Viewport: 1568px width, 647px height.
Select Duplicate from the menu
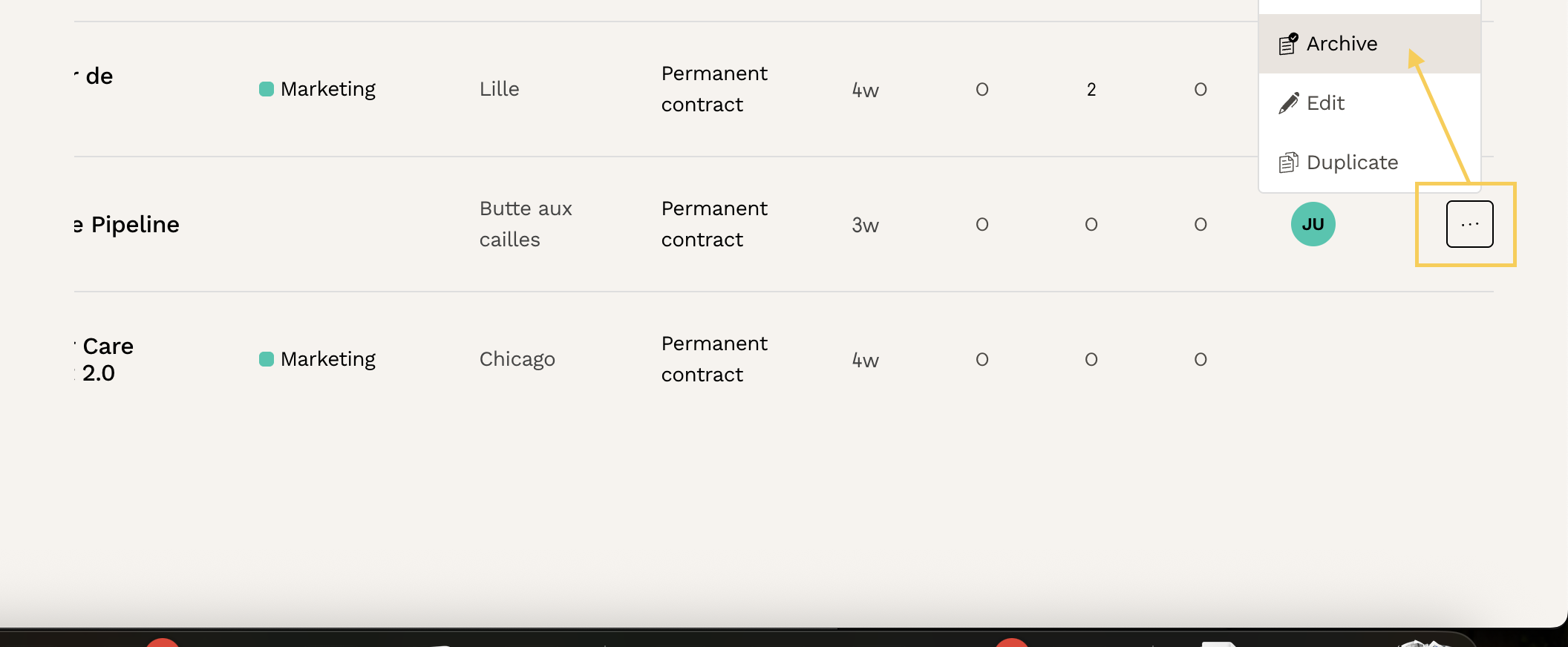pyautogui.click(x=1351, y=162)
